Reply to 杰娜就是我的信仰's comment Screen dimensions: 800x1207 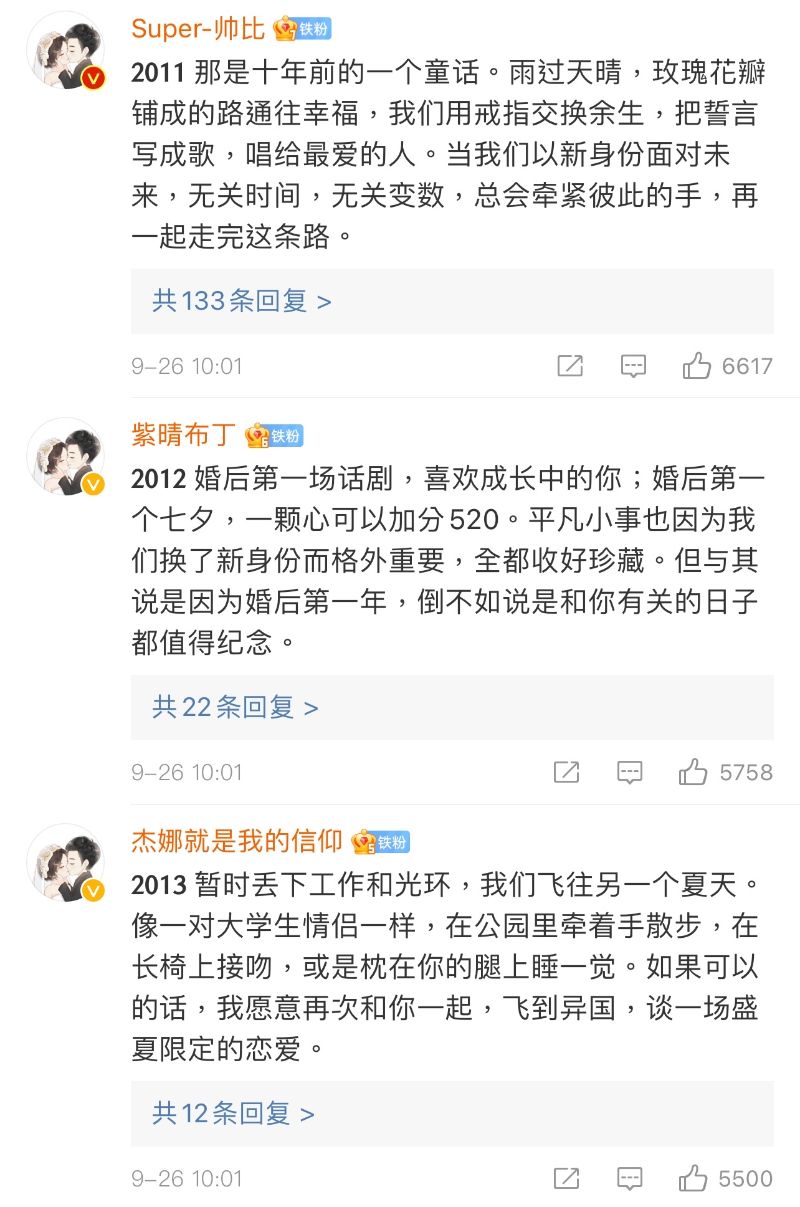(629, 1178)
